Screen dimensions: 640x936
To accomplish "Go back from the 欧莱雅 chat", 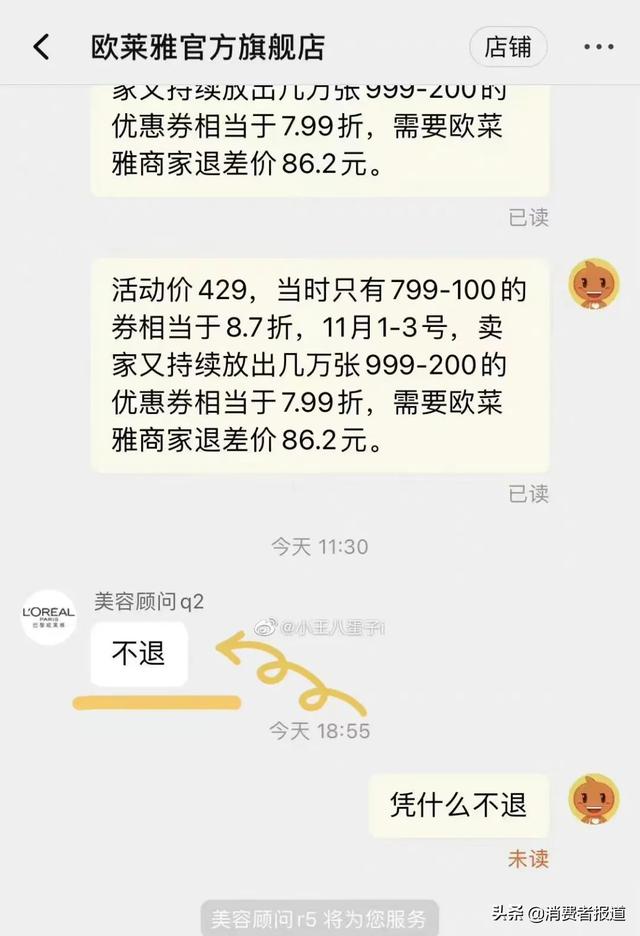I will (x=41, y=47).
